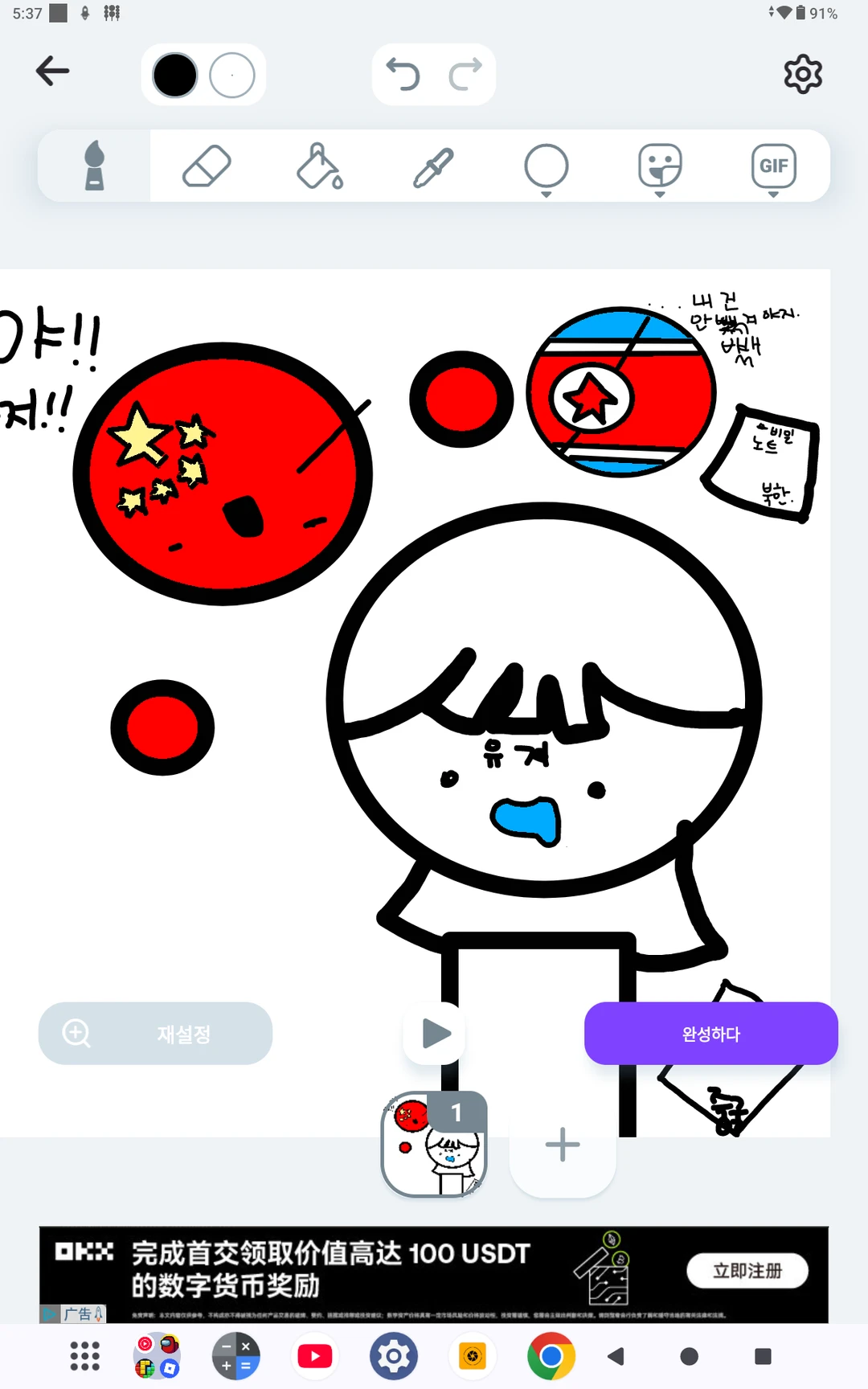This screenshot has width=868, height=1389.
Task: Select the white color swatch
Action: [232, 75]
